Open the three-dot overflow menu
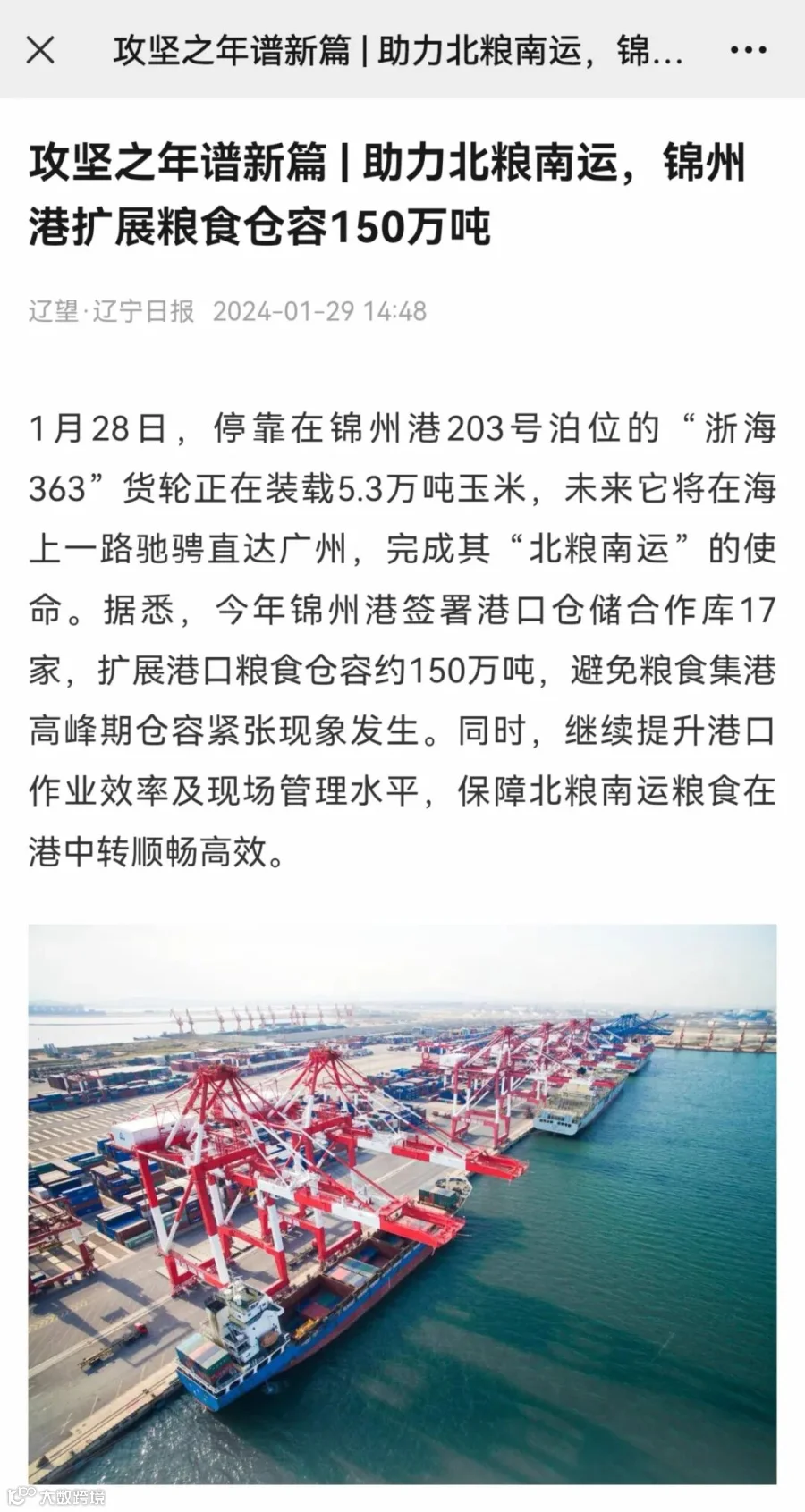This screenshot has height=1512, width=805. pyautogui.click(x=749, y=50)
